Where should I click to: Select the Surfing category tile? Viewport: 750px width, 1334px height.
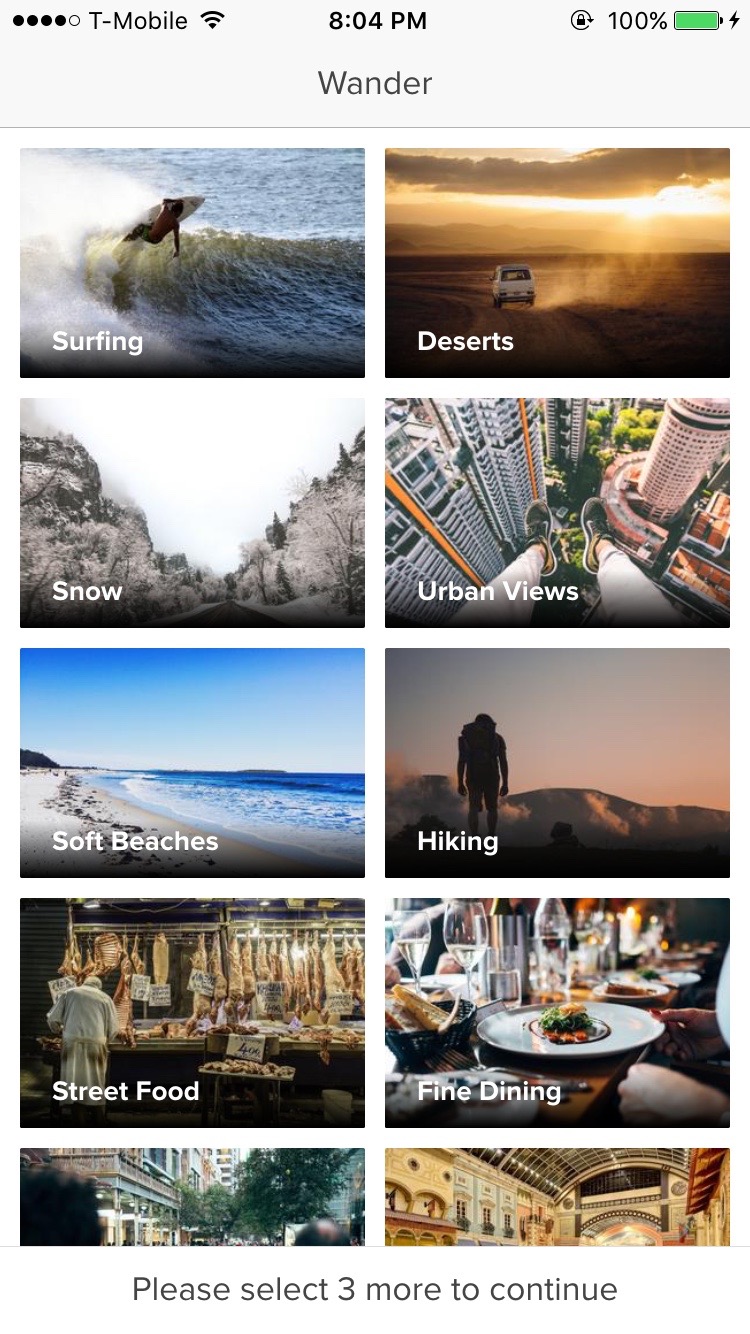(192, 263)
